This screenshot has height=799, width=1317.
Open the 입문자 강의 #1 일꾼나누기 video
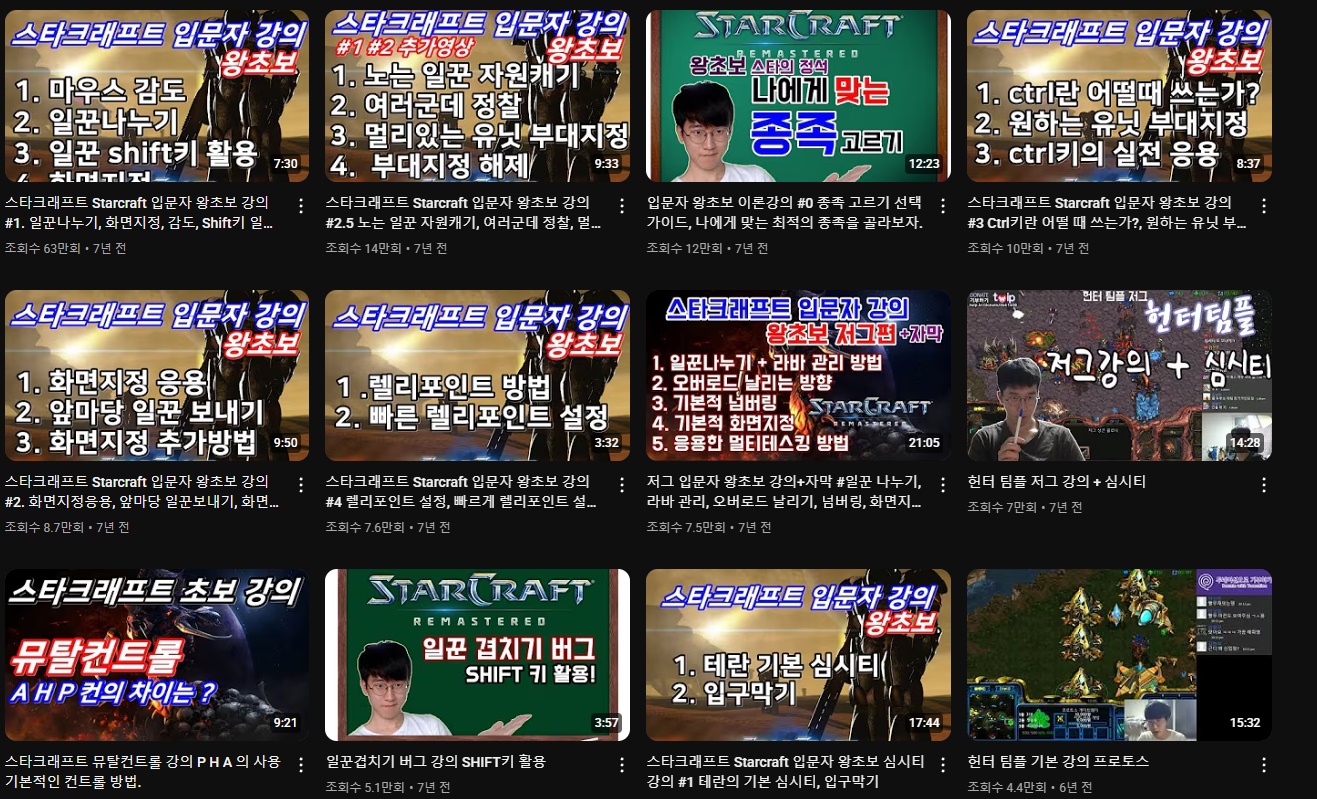[157, 96]
